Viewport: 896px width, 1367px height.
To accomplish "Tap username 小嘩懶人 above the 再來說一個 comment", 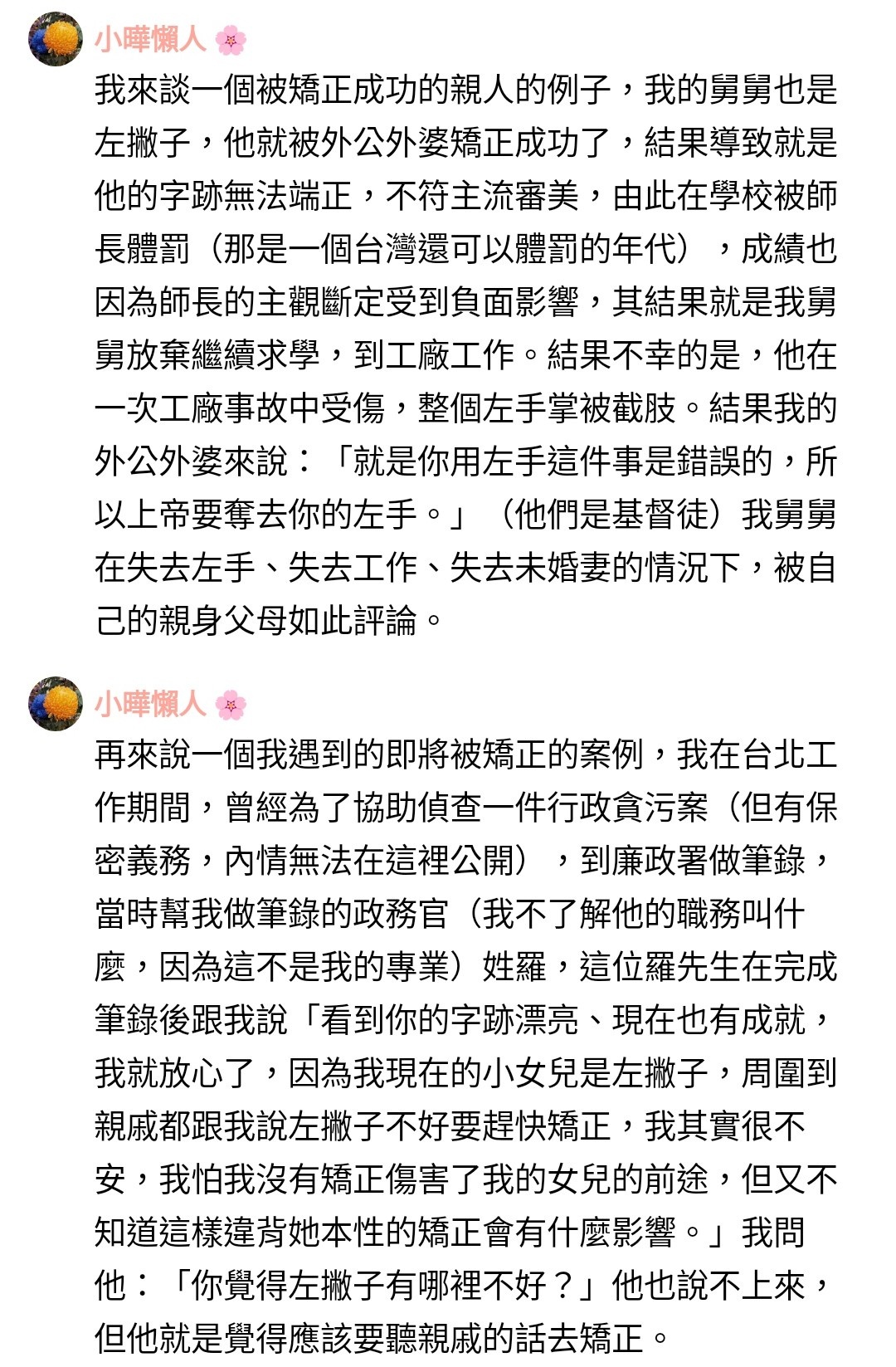I will 150,704.
